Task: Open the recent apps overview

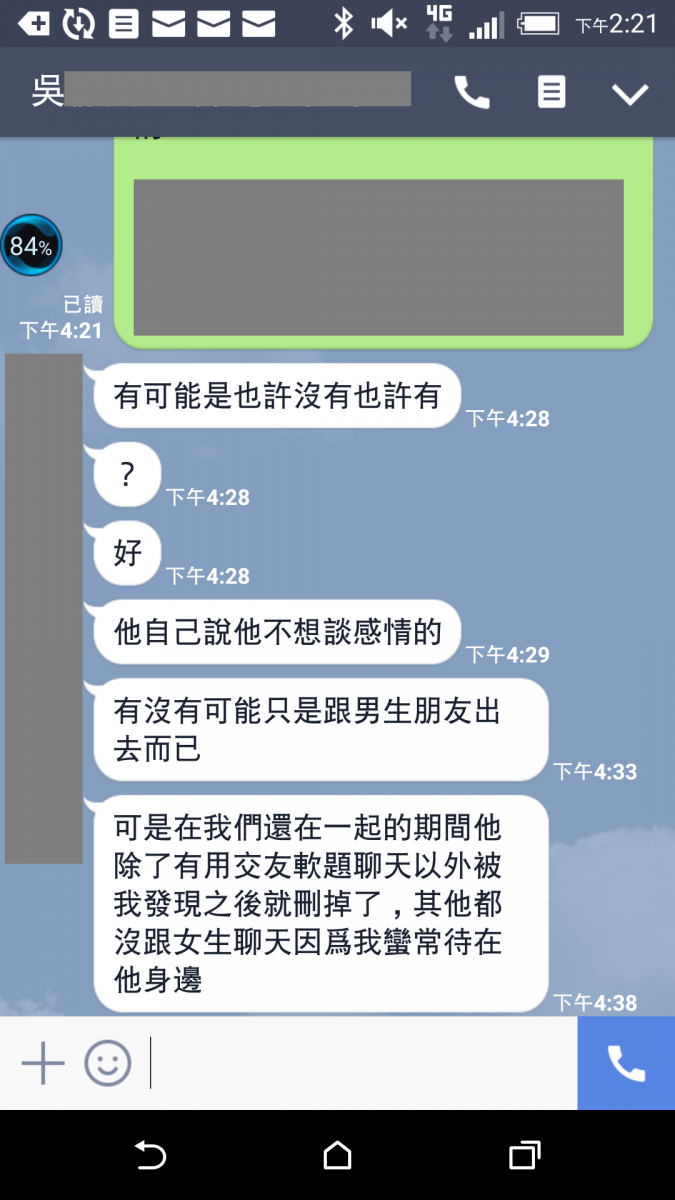Action: (x=524, y=1156)
